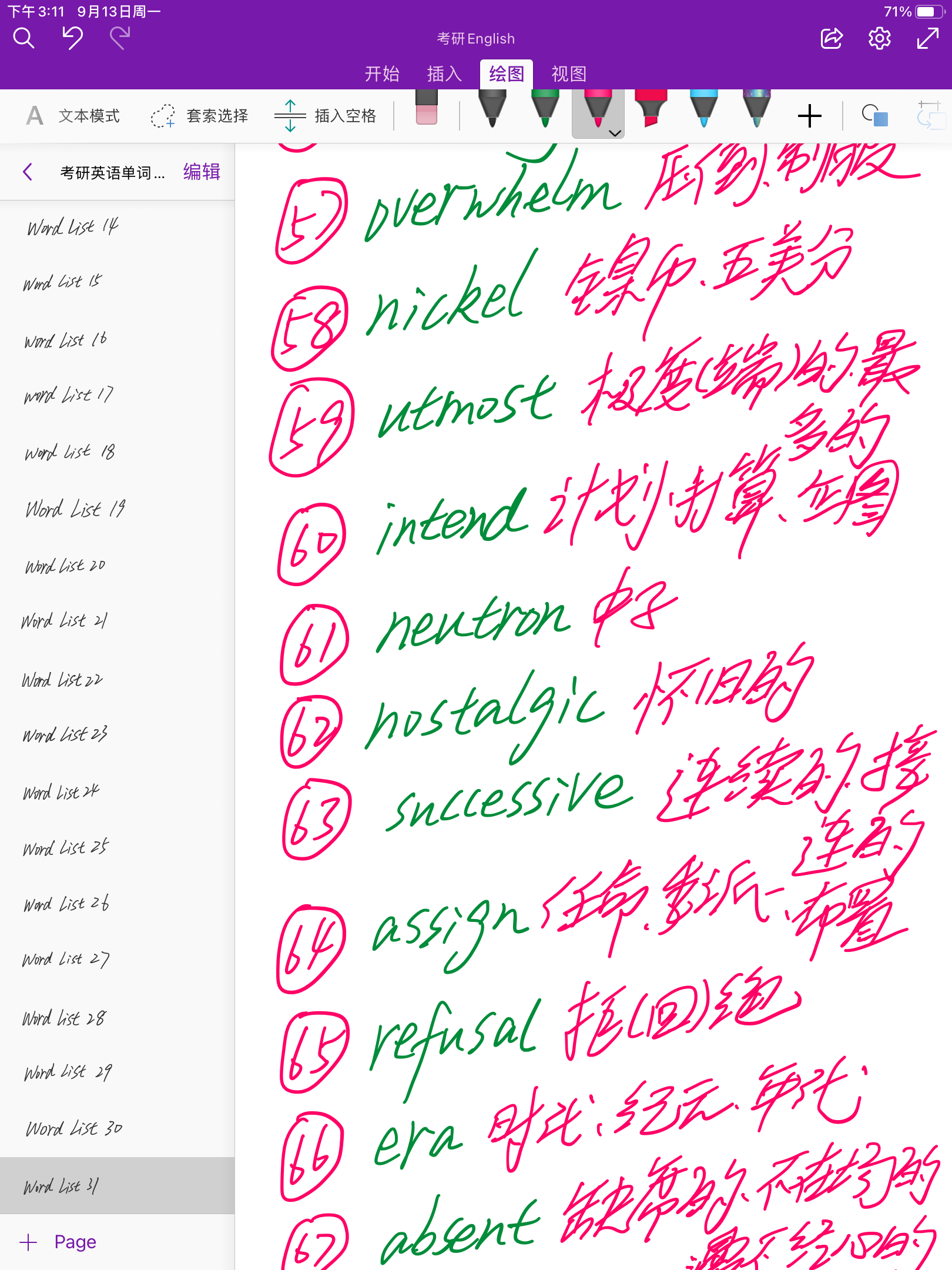Pick the red highlighter

tap(651, 109)
